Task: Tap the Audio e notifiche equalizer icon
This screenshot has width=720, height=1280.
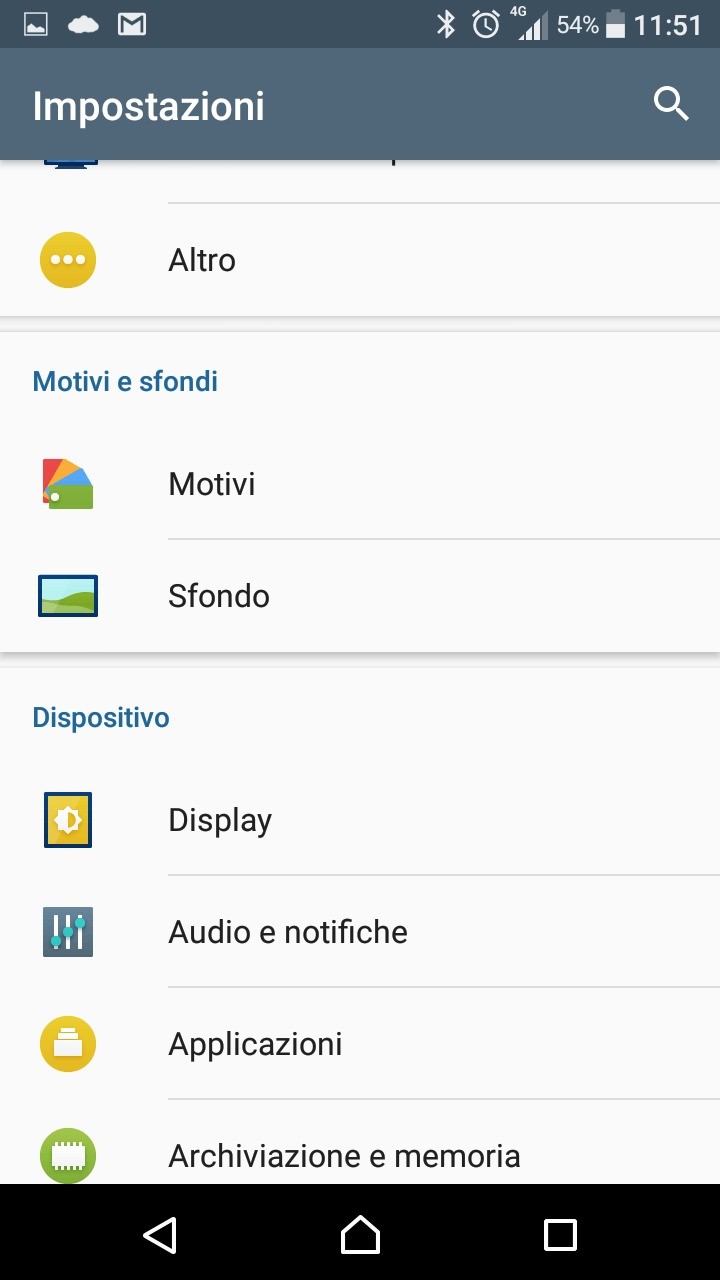Action: (x=67, y=931)
